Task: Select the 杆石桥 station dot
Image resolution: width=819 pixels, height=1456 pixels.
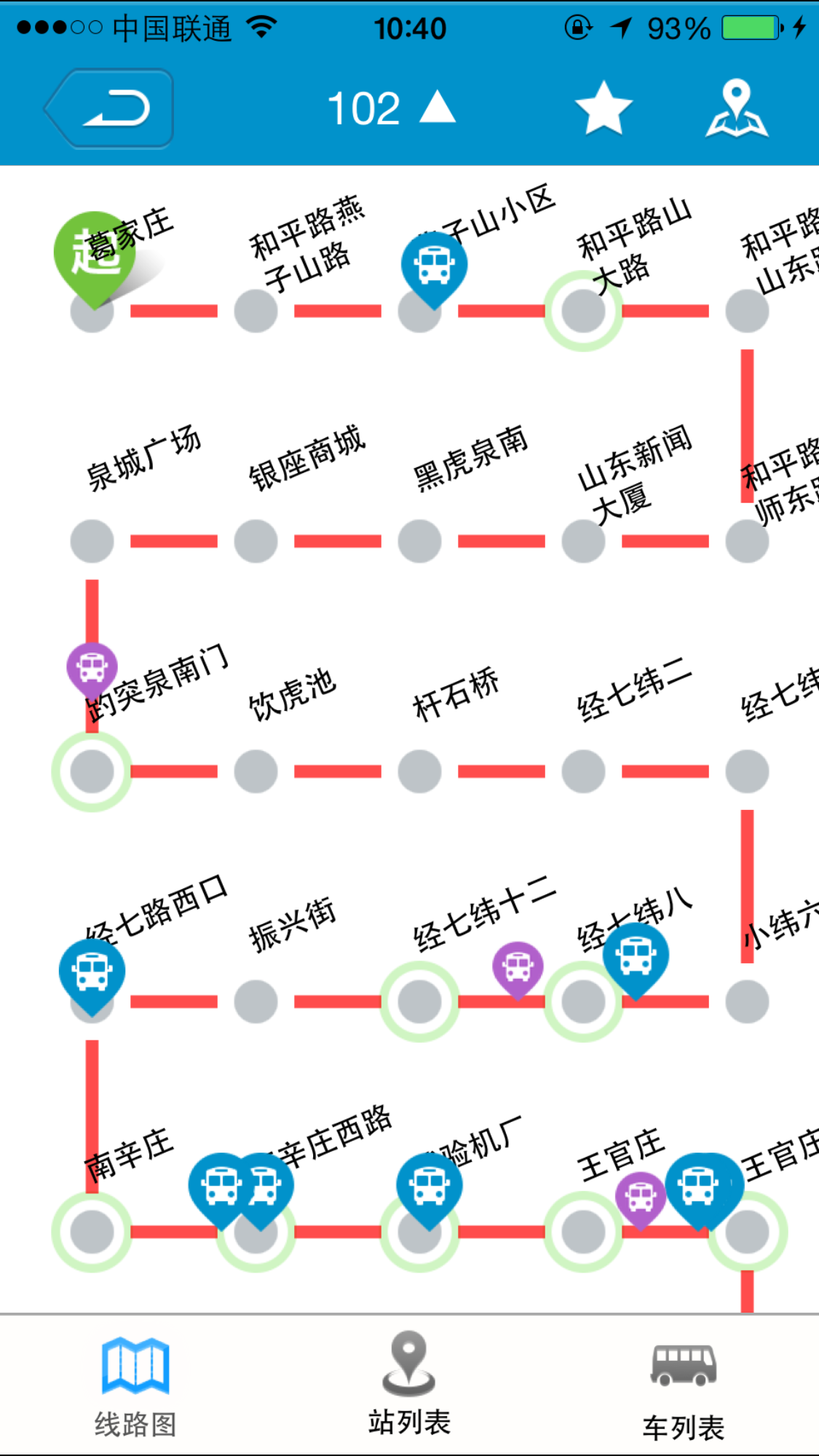Action: (420, 771)
